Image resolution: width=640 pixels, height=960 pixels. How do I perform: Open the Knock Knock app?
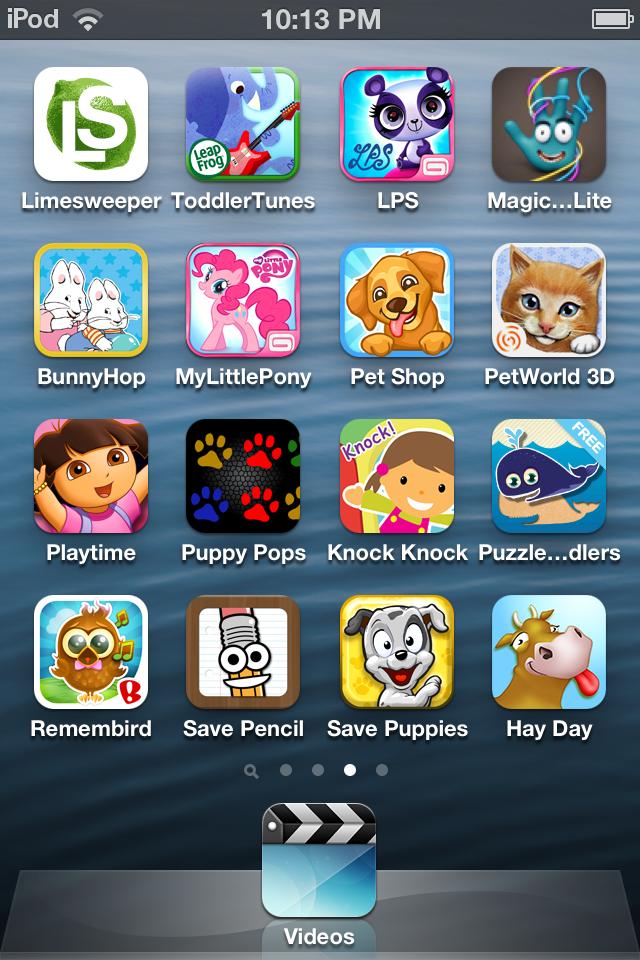coord(397,476)
